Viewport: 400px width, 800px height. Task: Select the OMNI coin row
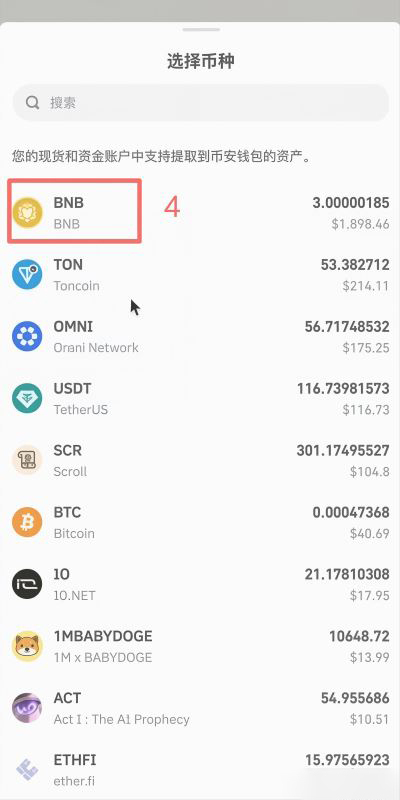tap(200, 337)
